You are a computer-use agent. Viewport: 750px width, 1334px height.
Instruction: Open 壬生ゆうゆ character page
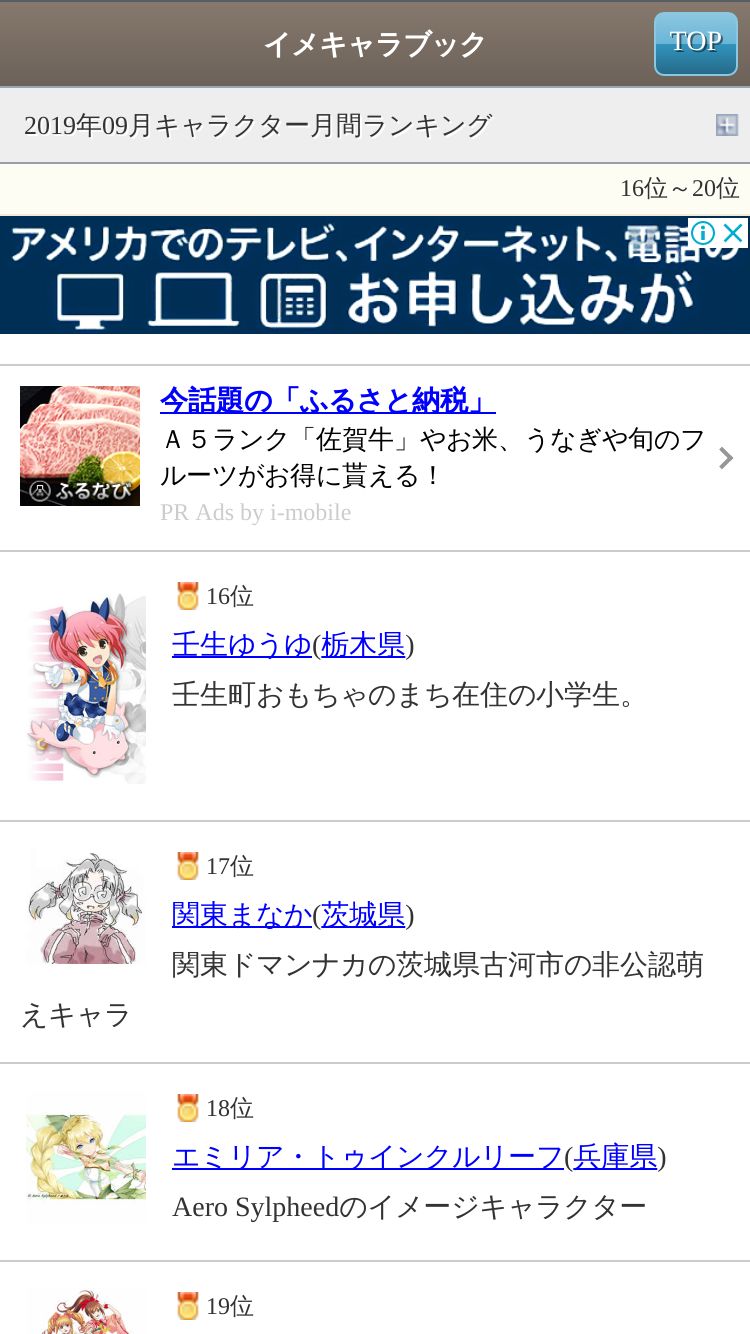click(241, 645)
